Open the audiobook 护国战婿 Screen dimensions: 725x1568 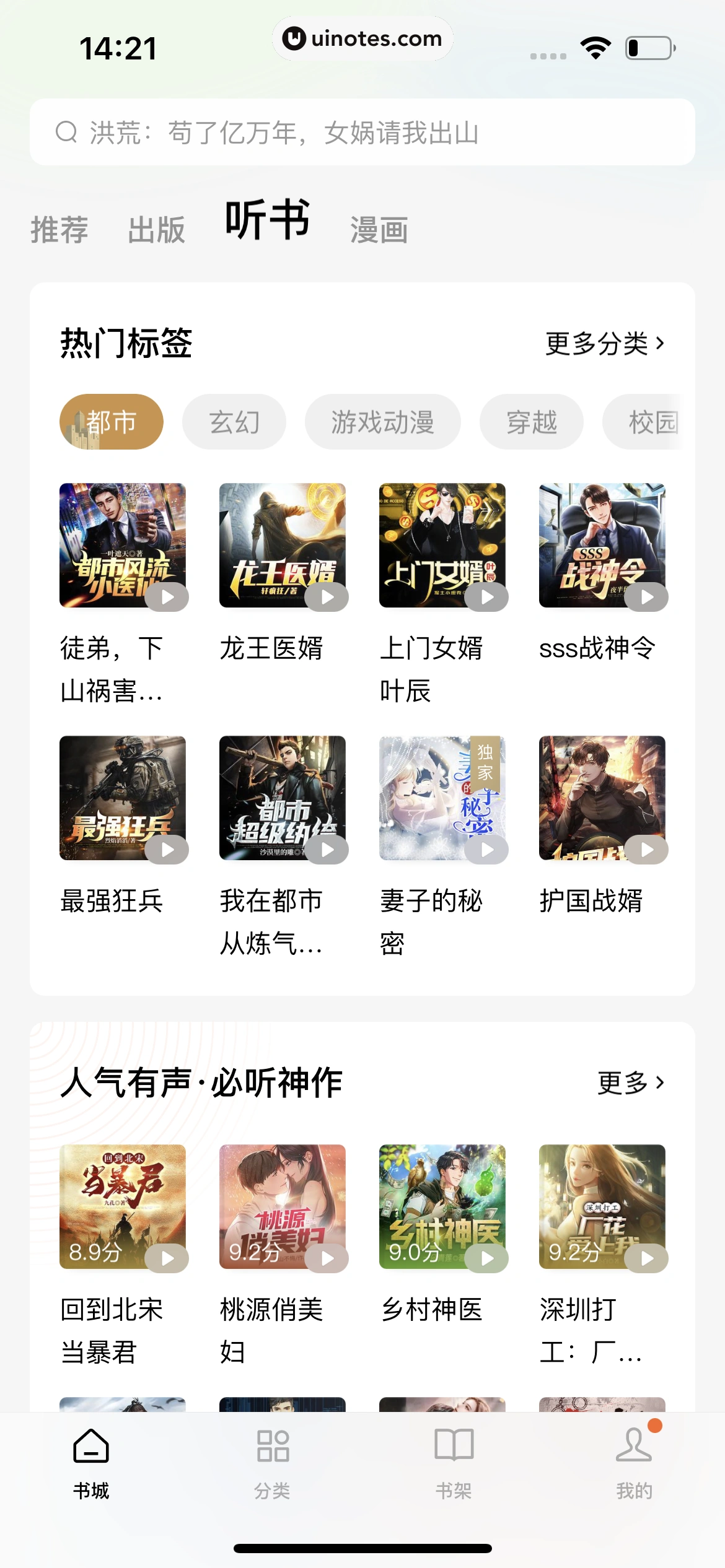pos(602,799)
